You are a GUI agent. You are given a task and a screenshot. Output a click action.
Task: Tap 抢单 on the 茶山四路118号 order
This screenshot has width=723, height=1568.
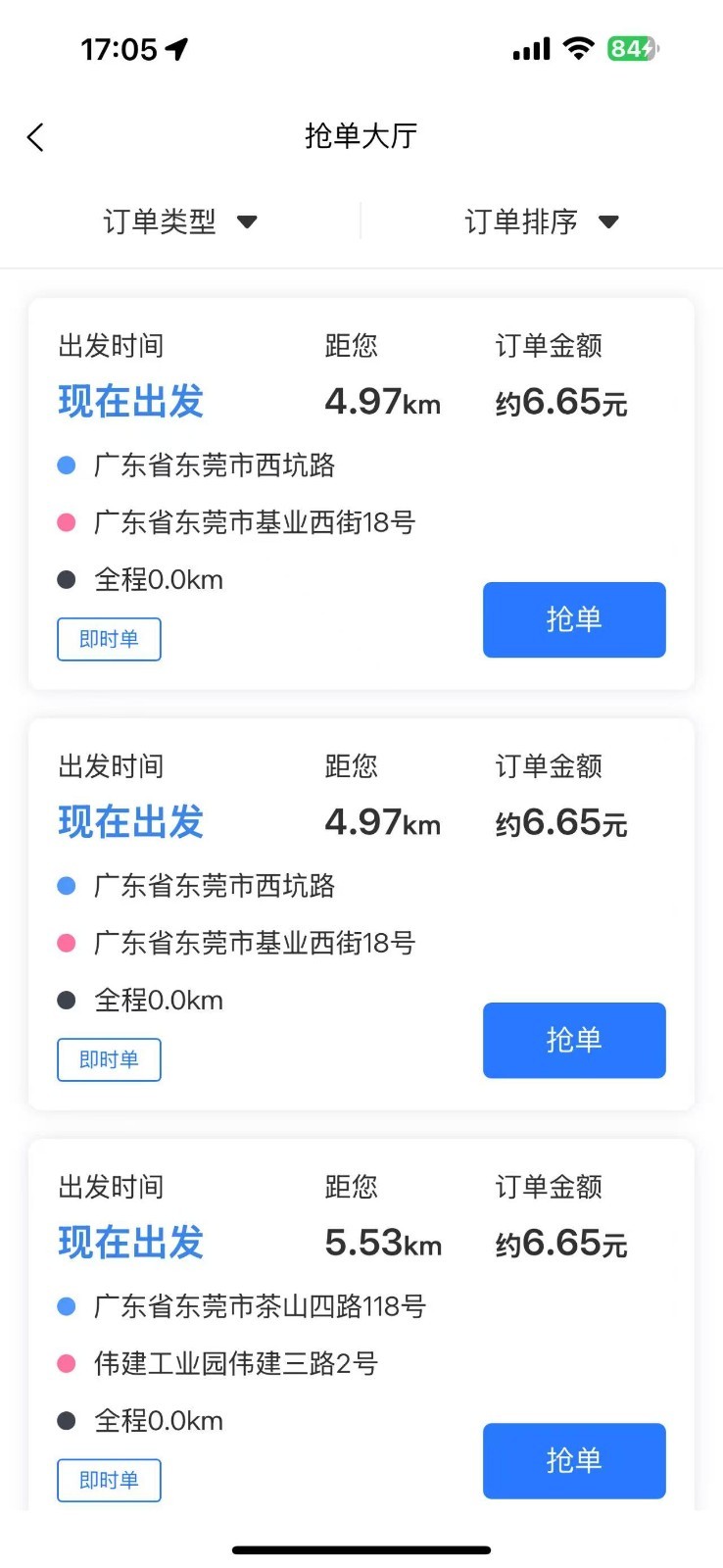574,1460
